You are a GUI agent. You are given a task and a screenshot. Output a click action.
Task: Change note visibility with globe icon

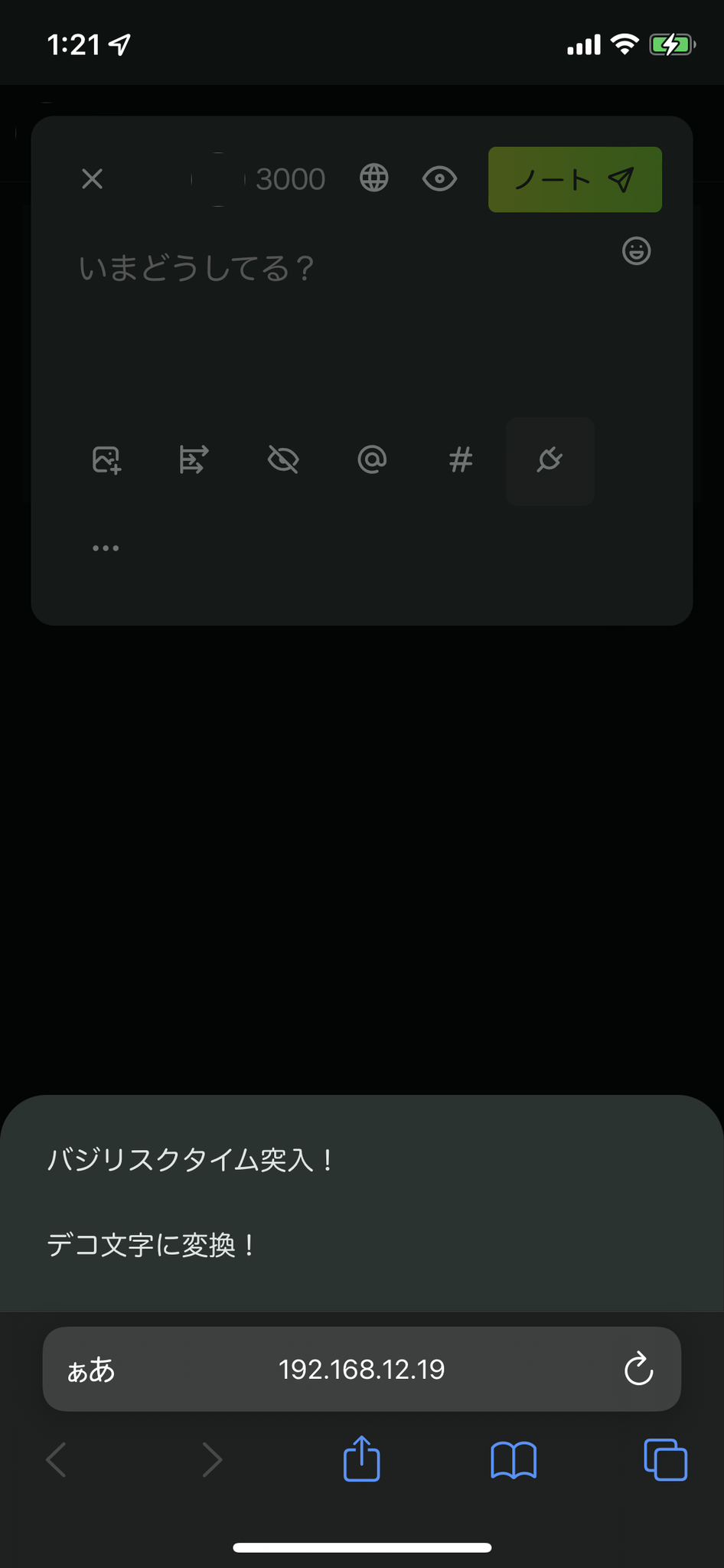[374, 178]
